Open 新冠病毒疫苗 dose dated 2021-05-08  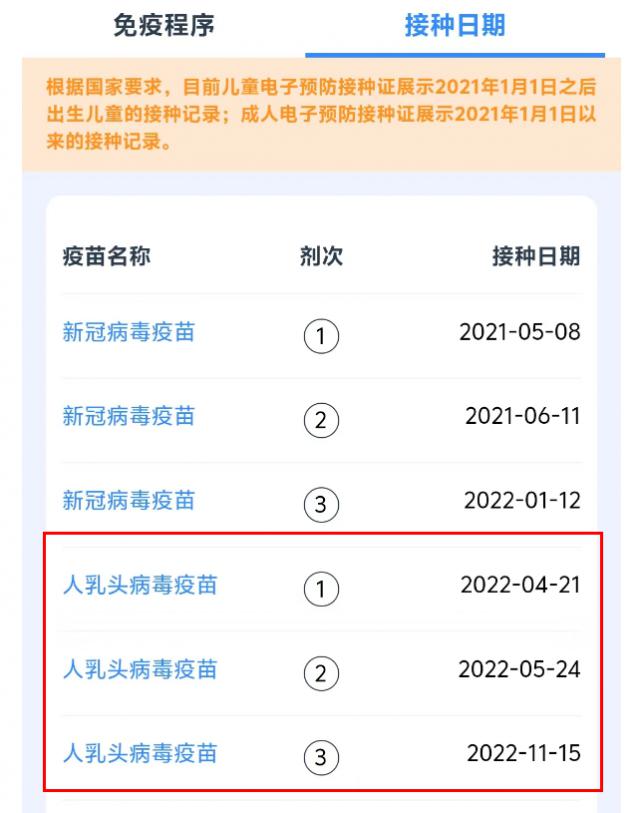pyautogui.click(x=129, y=333)
